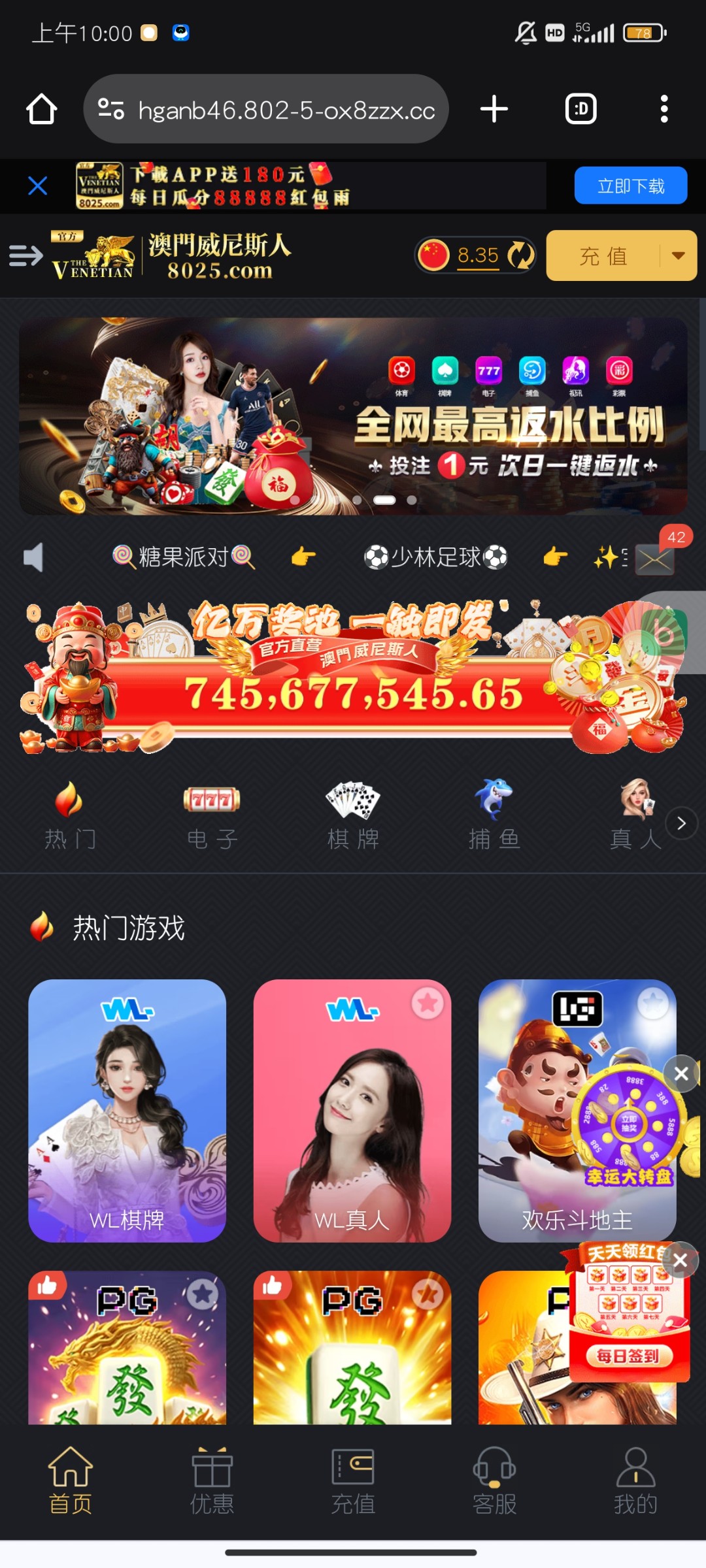Expand the 充值 dropdown arrow
The image size is (706, 1568).
click(679, 255)
